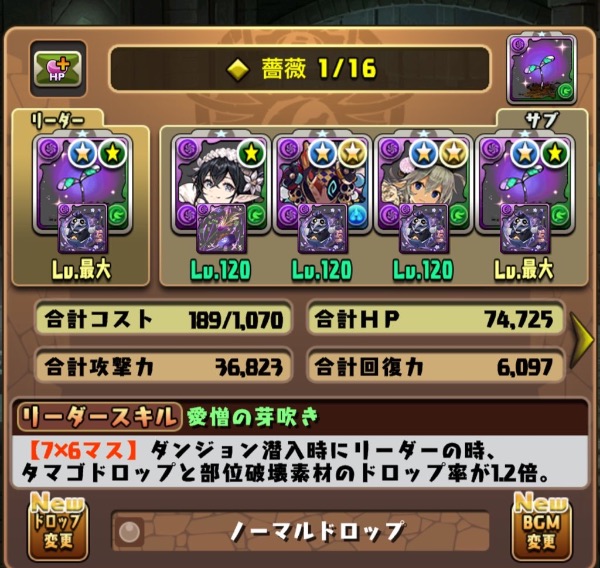
Task: Open the ノーマルドロップ selector
Action: coord(300,531)
